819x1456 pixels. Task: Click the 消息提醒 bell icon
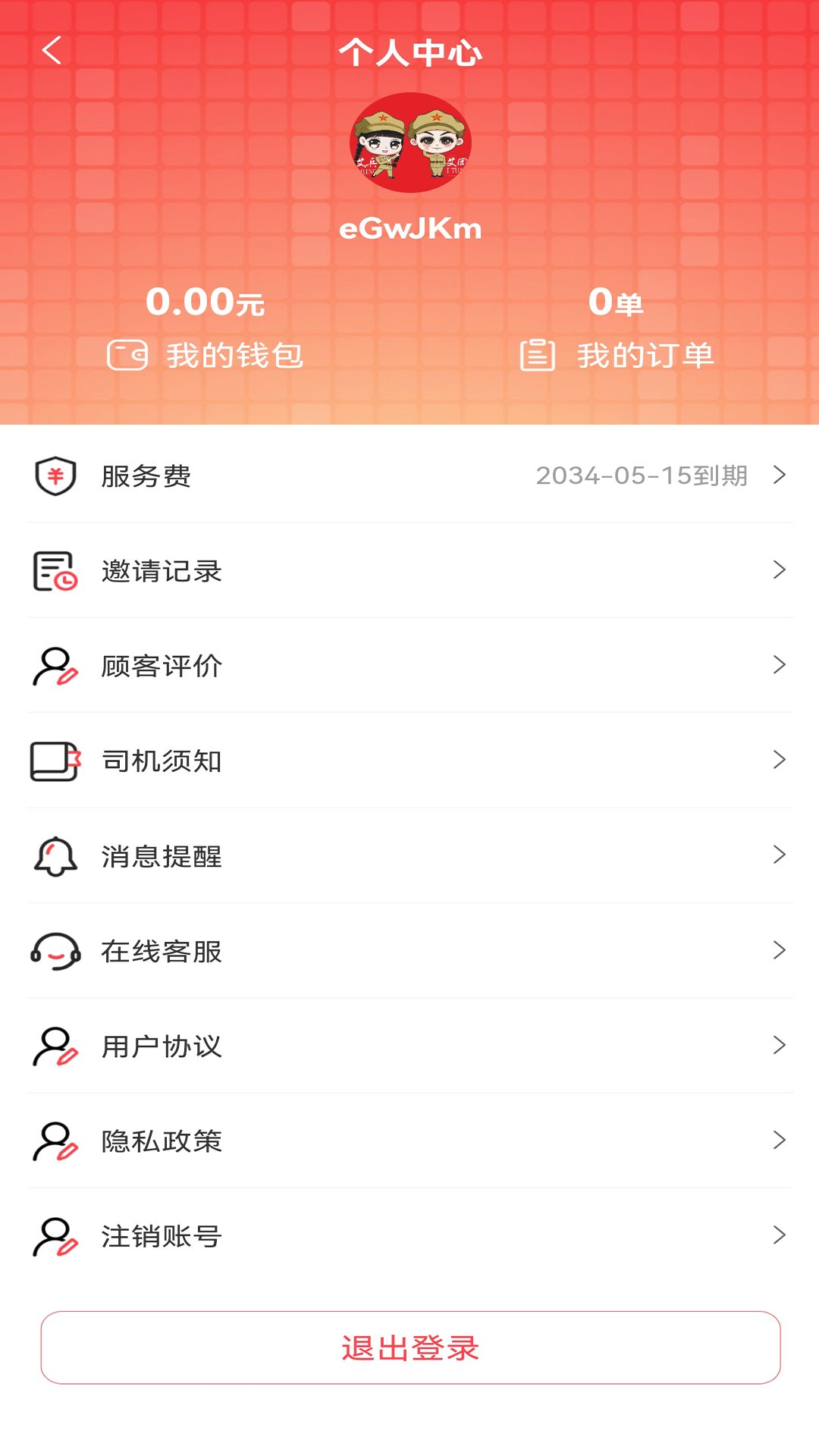click(x=52, y=857)
